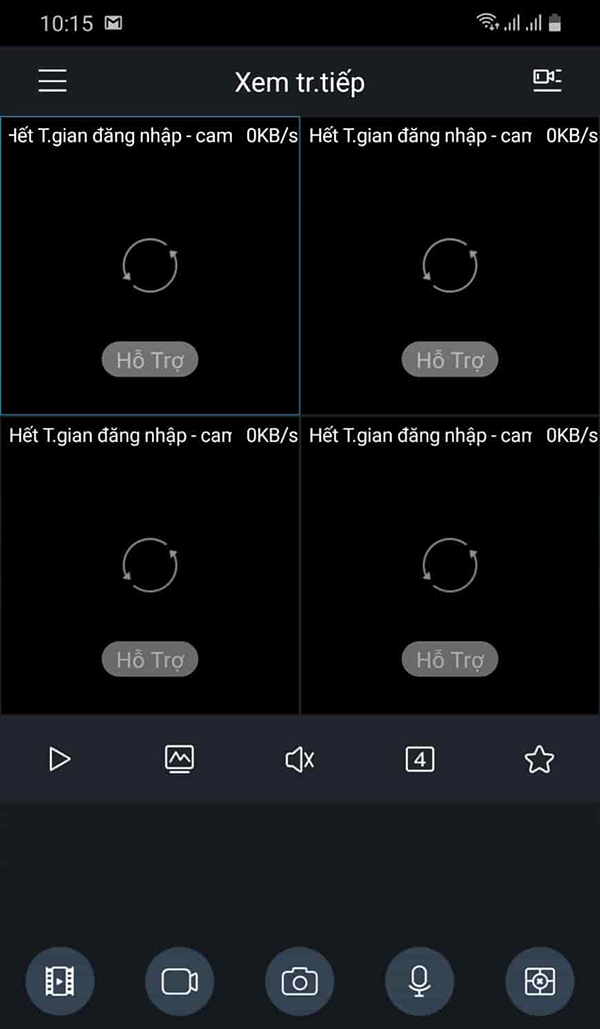Capture a snapshot with camera icon
The height and width of the screenshot is (1029, 600).
coord(300,982)
